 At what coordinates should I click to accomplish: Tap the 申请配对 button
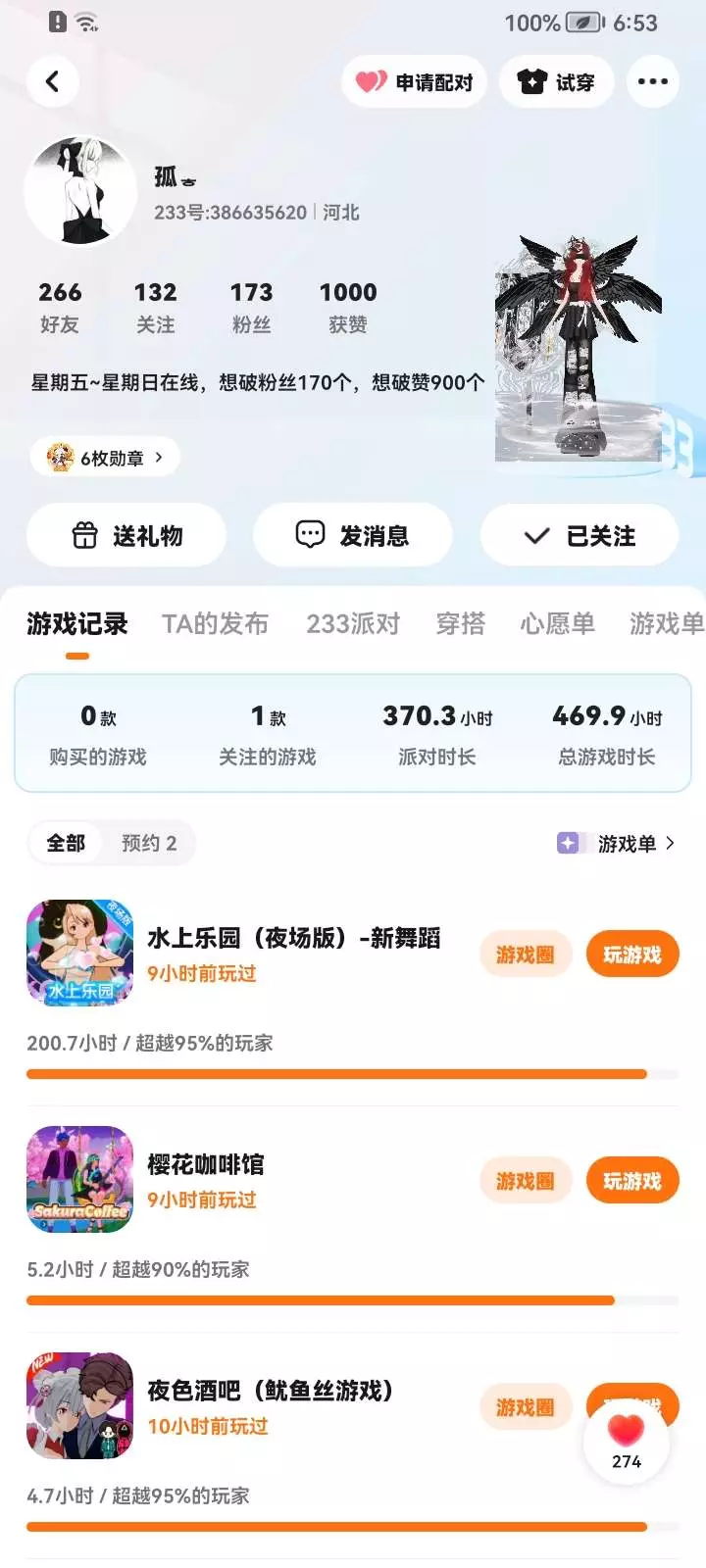(415, 81)
